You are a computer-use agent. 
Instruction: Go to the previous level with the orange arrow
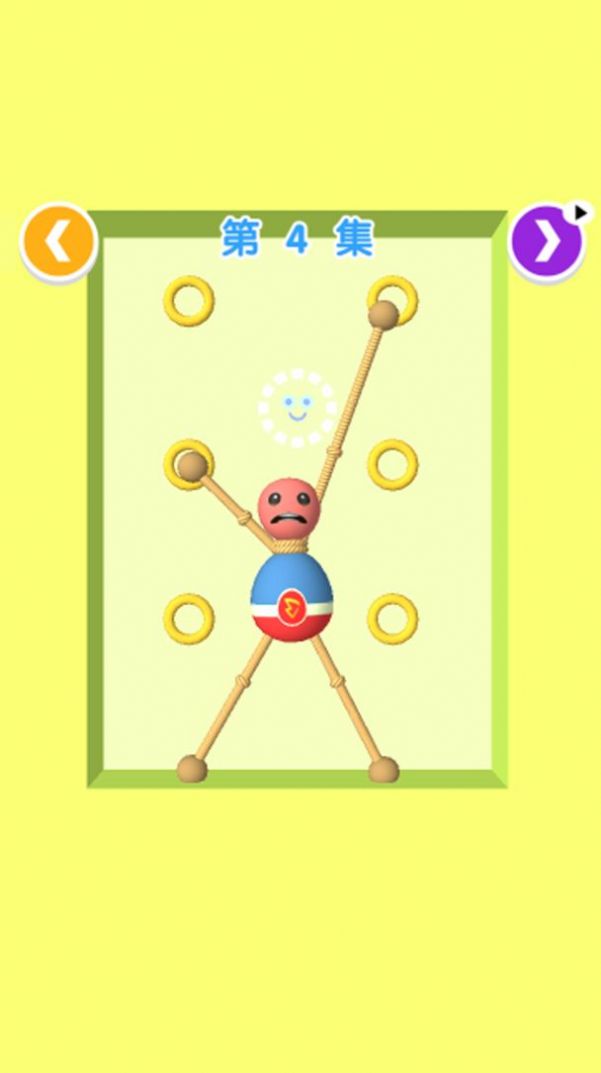pos(59,242)
